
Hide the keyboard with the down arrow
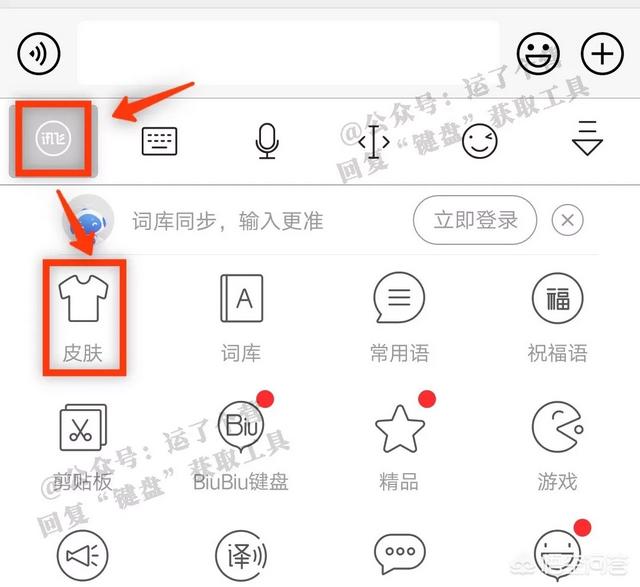[588, 143]
